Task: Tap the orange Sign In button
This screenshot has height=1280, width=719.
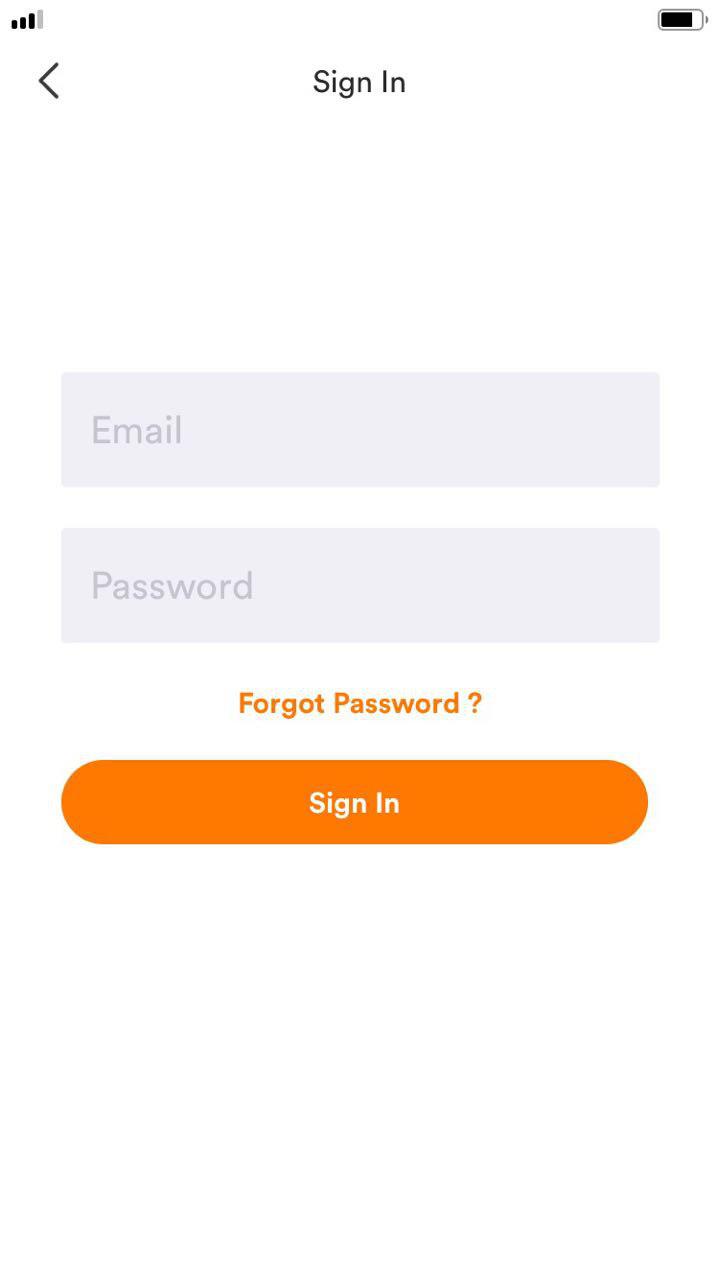Action: coord(355,802)
